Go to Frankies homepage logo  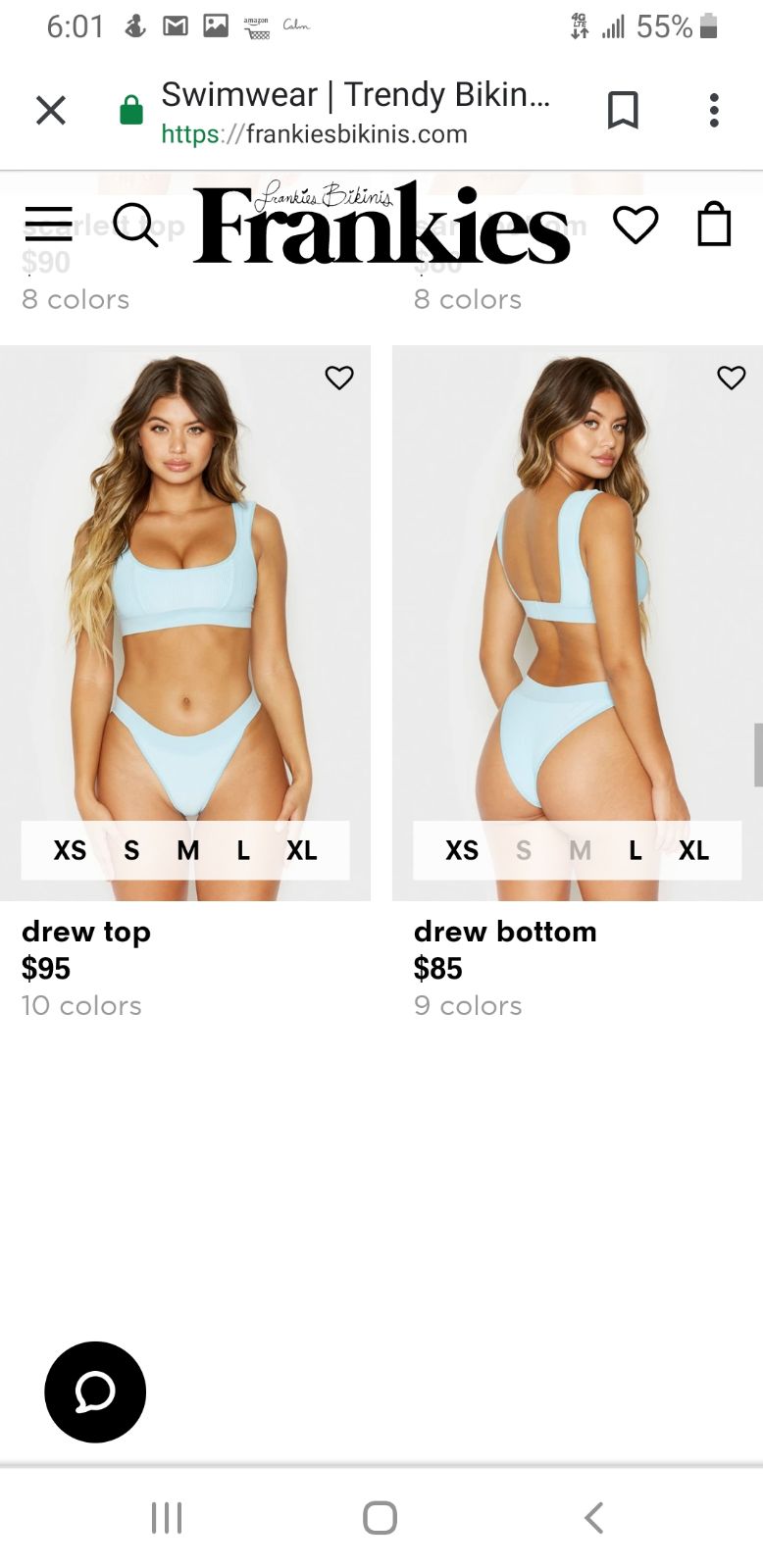(x=381, y=224)
